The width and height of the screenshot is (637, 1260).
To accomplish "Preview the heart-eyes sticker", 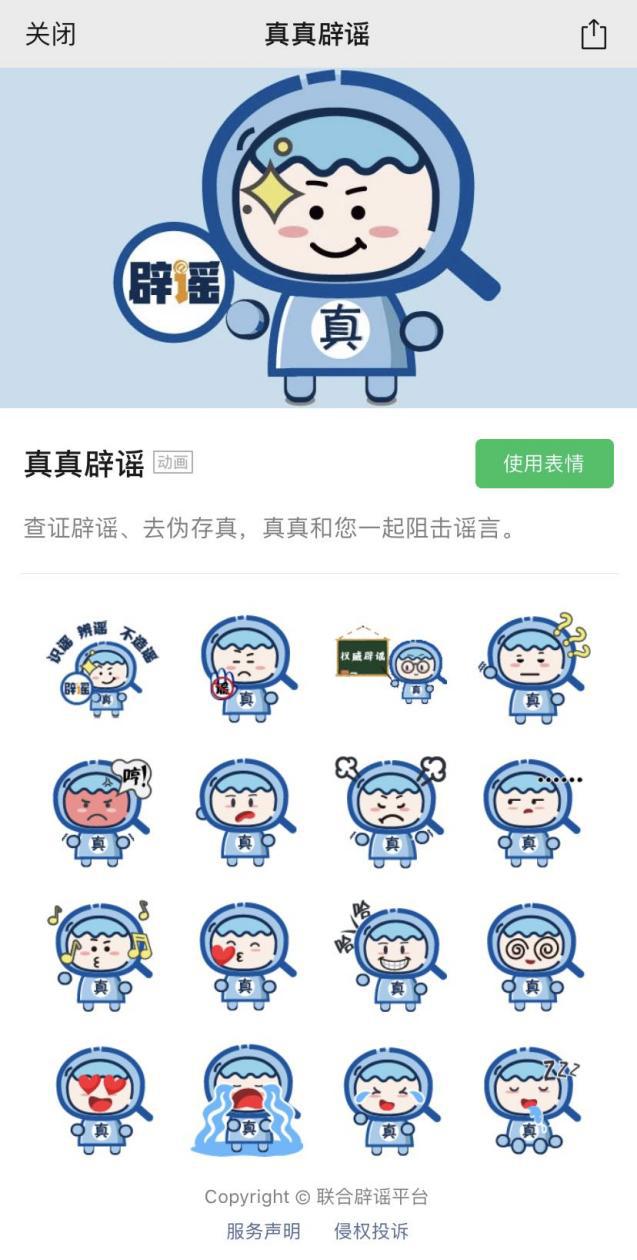I will coord(102,1100).
